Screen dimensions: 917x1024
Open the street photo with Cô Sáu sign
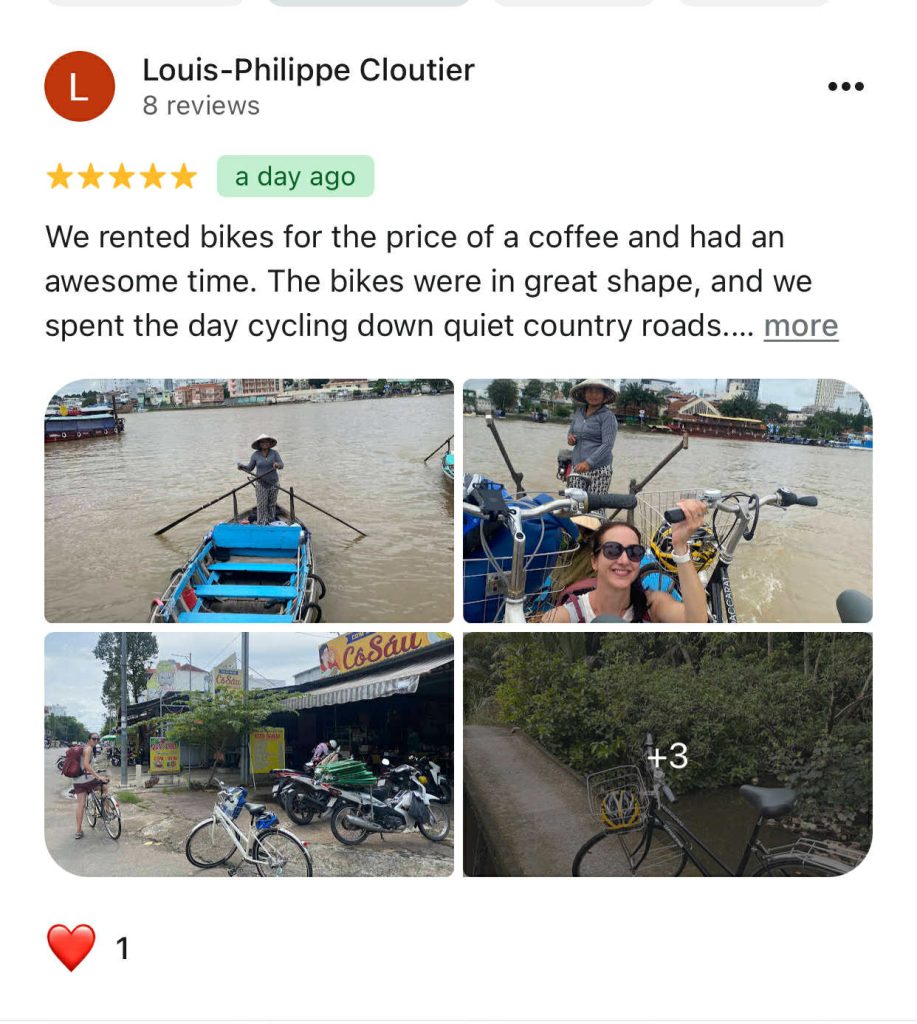[248, 754]
